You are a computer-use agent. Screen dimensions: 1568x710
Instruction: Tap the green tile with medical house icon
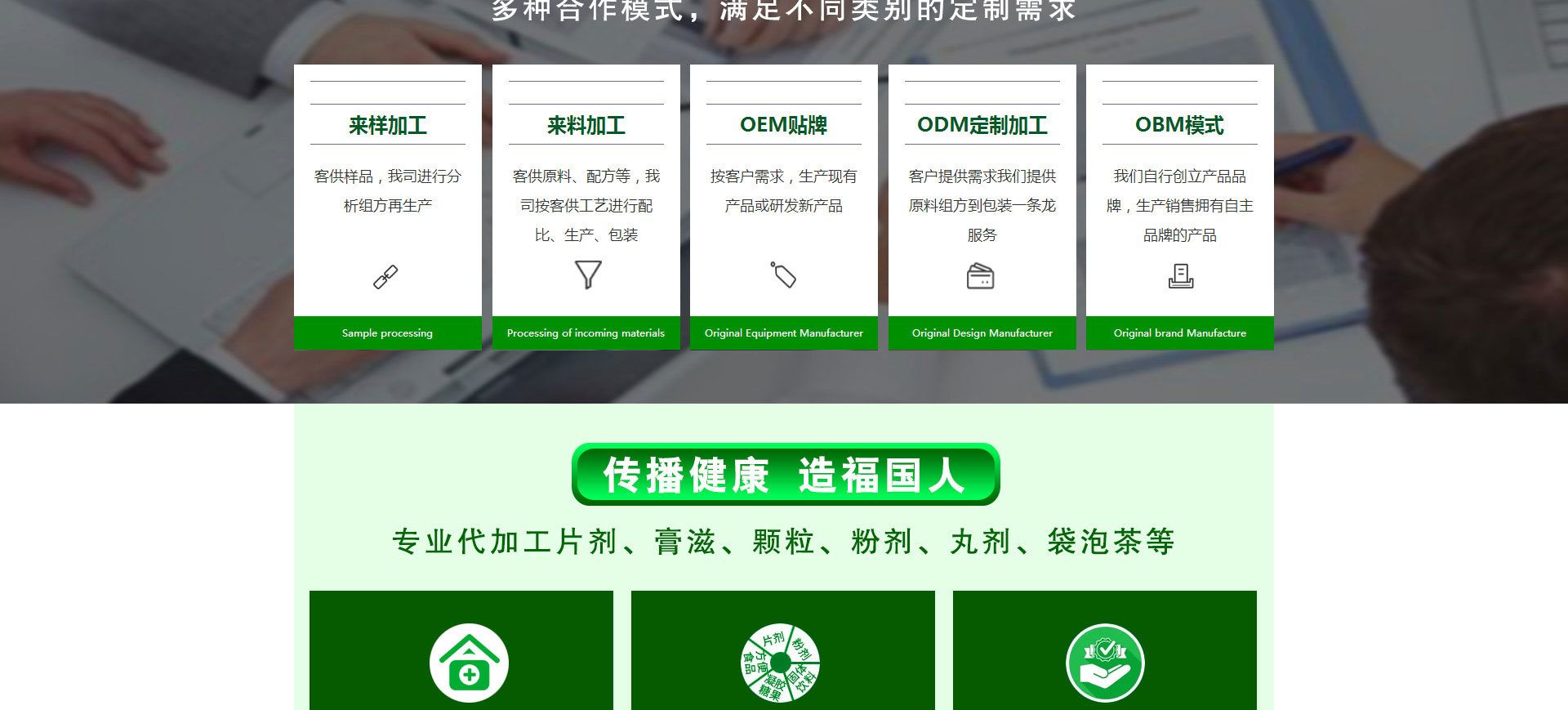[x=461, y=654]
